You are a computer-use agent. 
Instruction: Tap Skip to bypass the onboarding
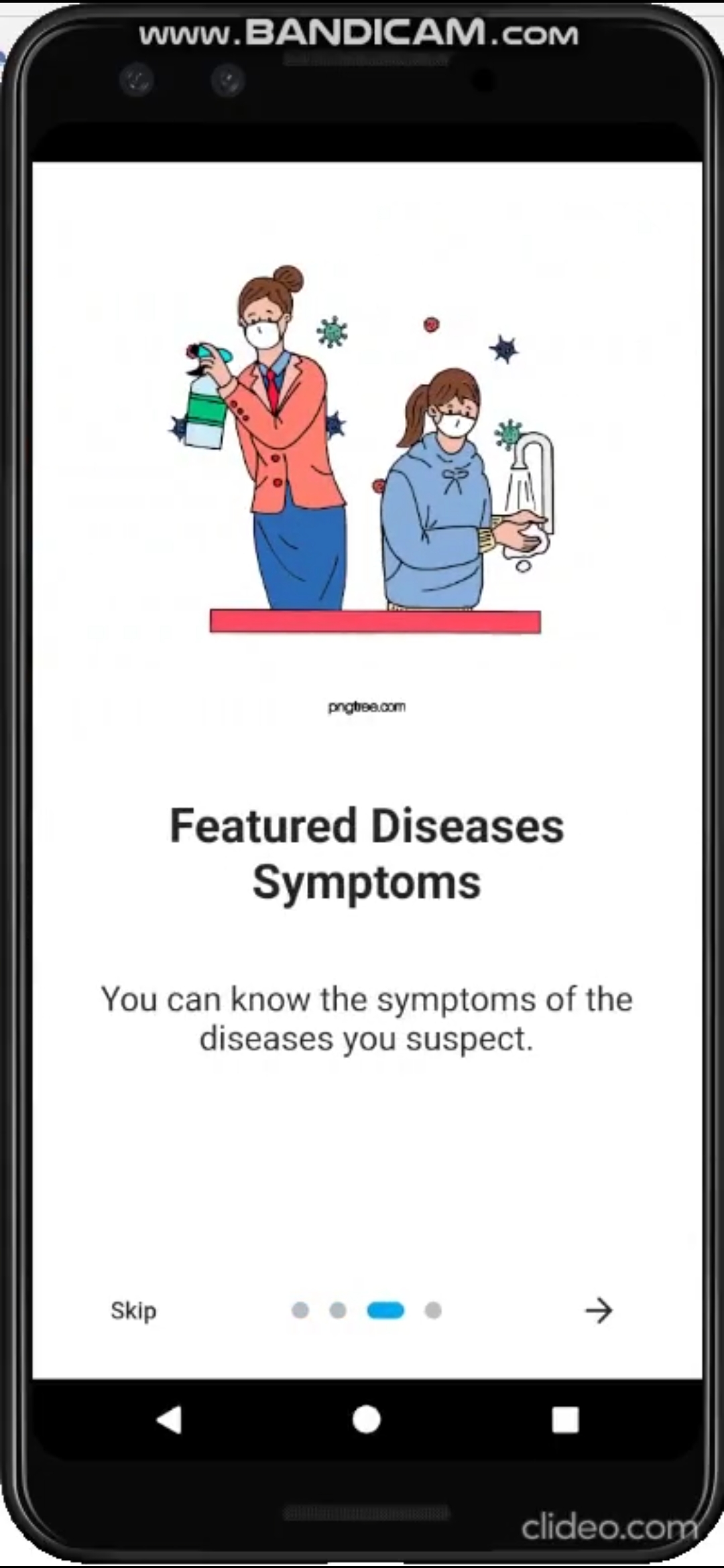[133, 1311]
